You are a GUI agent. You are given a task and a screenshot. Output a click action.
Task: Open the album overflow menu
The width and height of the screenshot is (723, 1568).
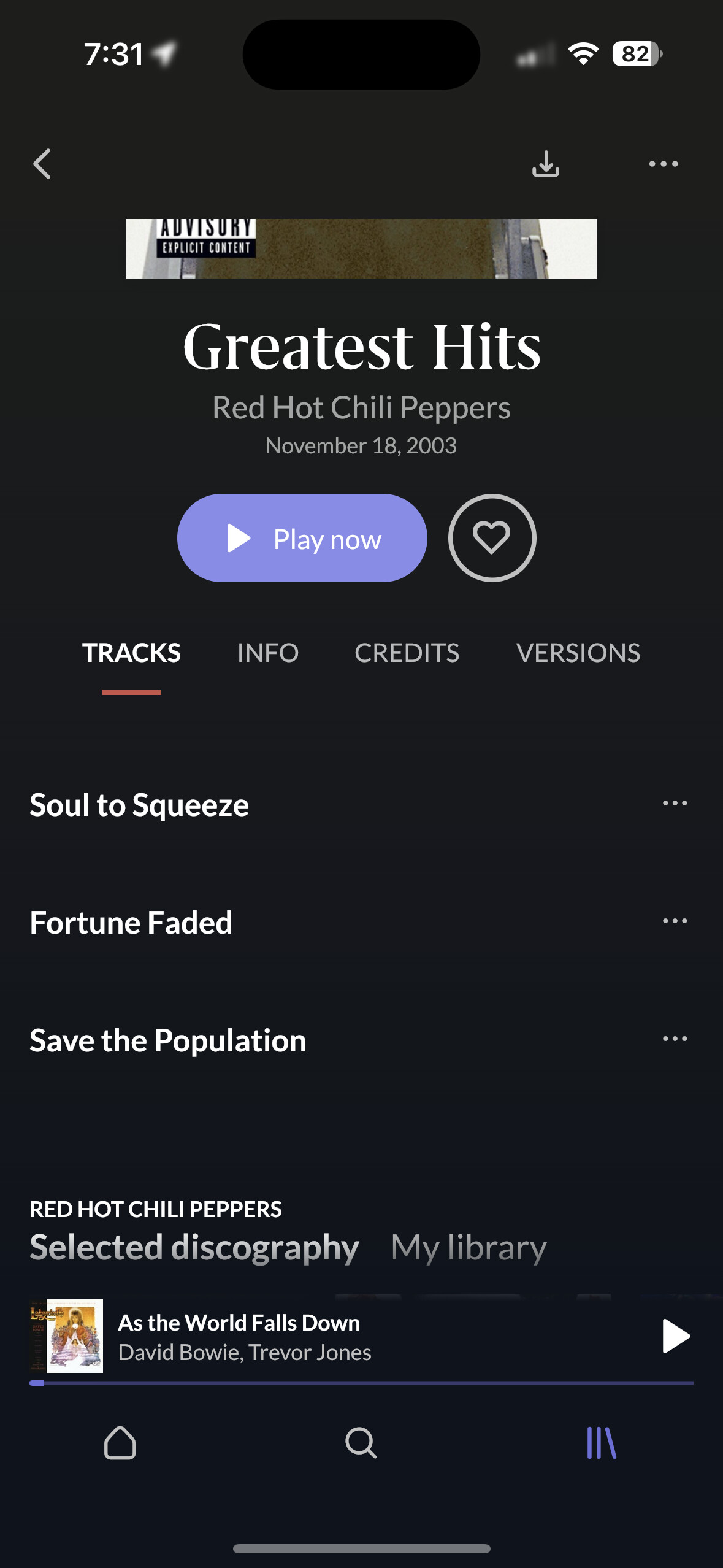[664, 164]
